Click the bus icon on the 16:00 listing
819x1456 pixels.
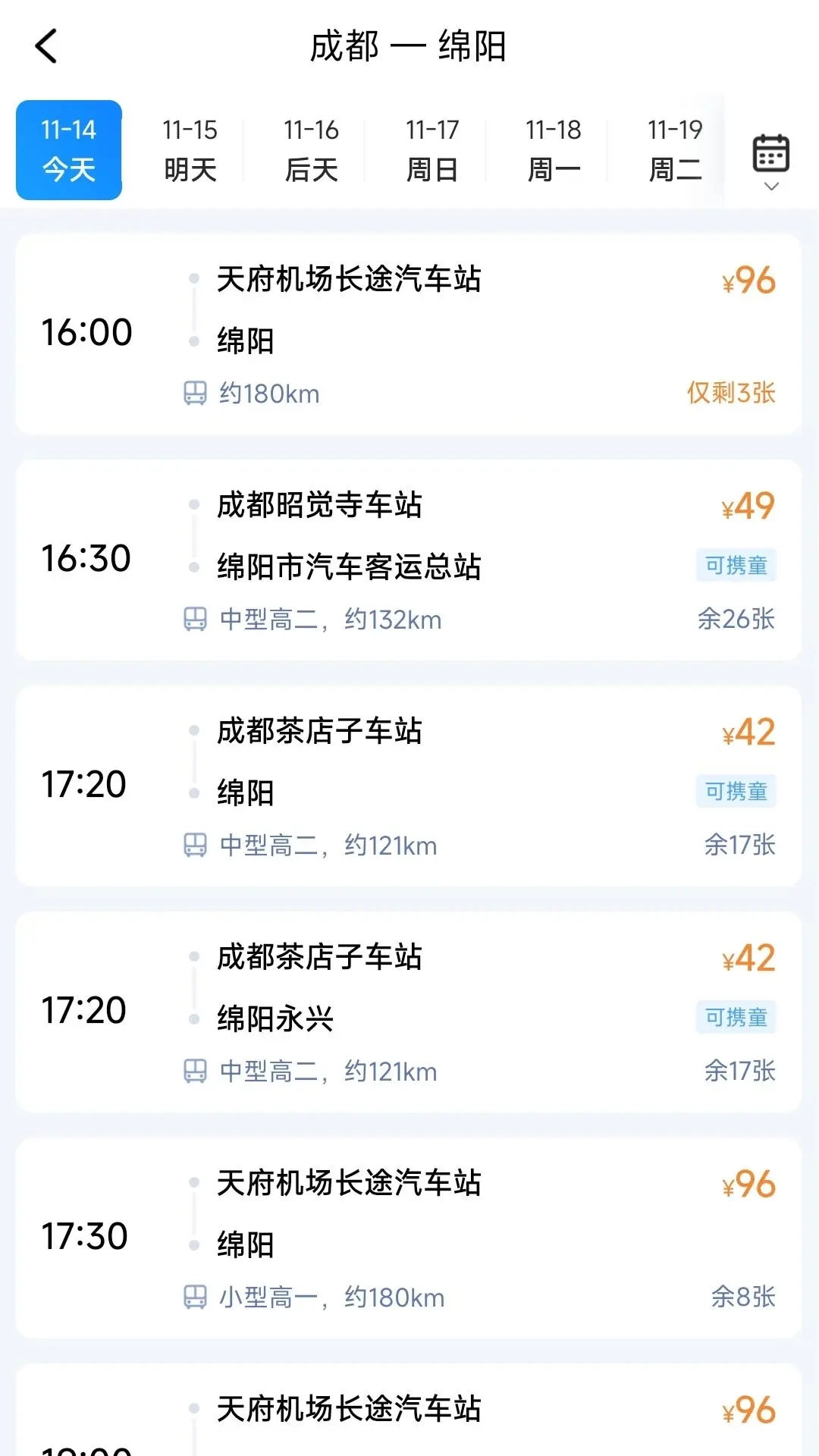click(196, 393)
